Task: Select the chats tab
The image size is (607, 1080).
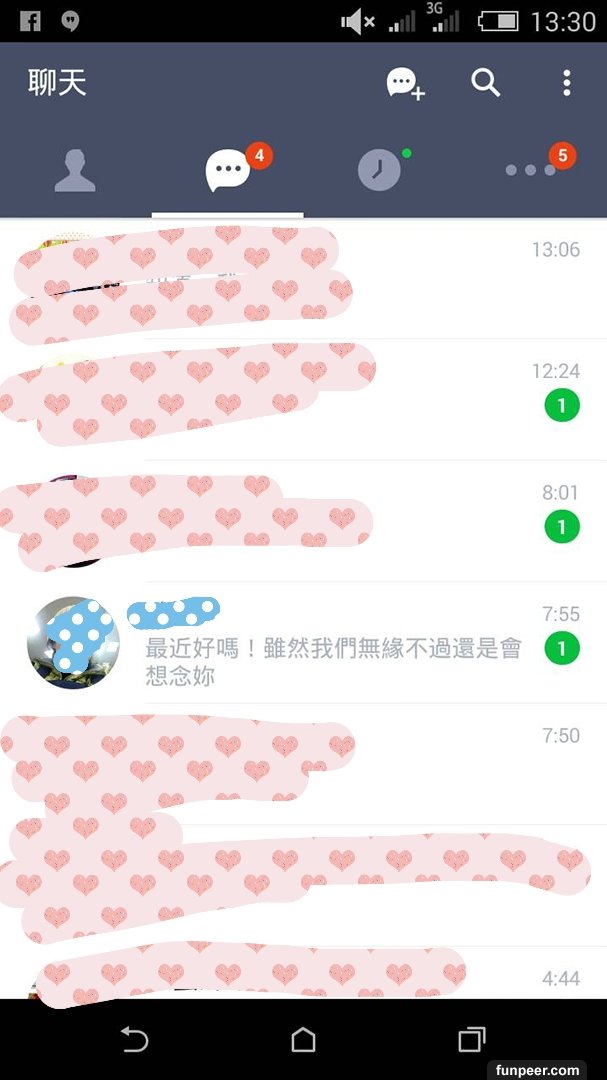Action: [228, 171]
